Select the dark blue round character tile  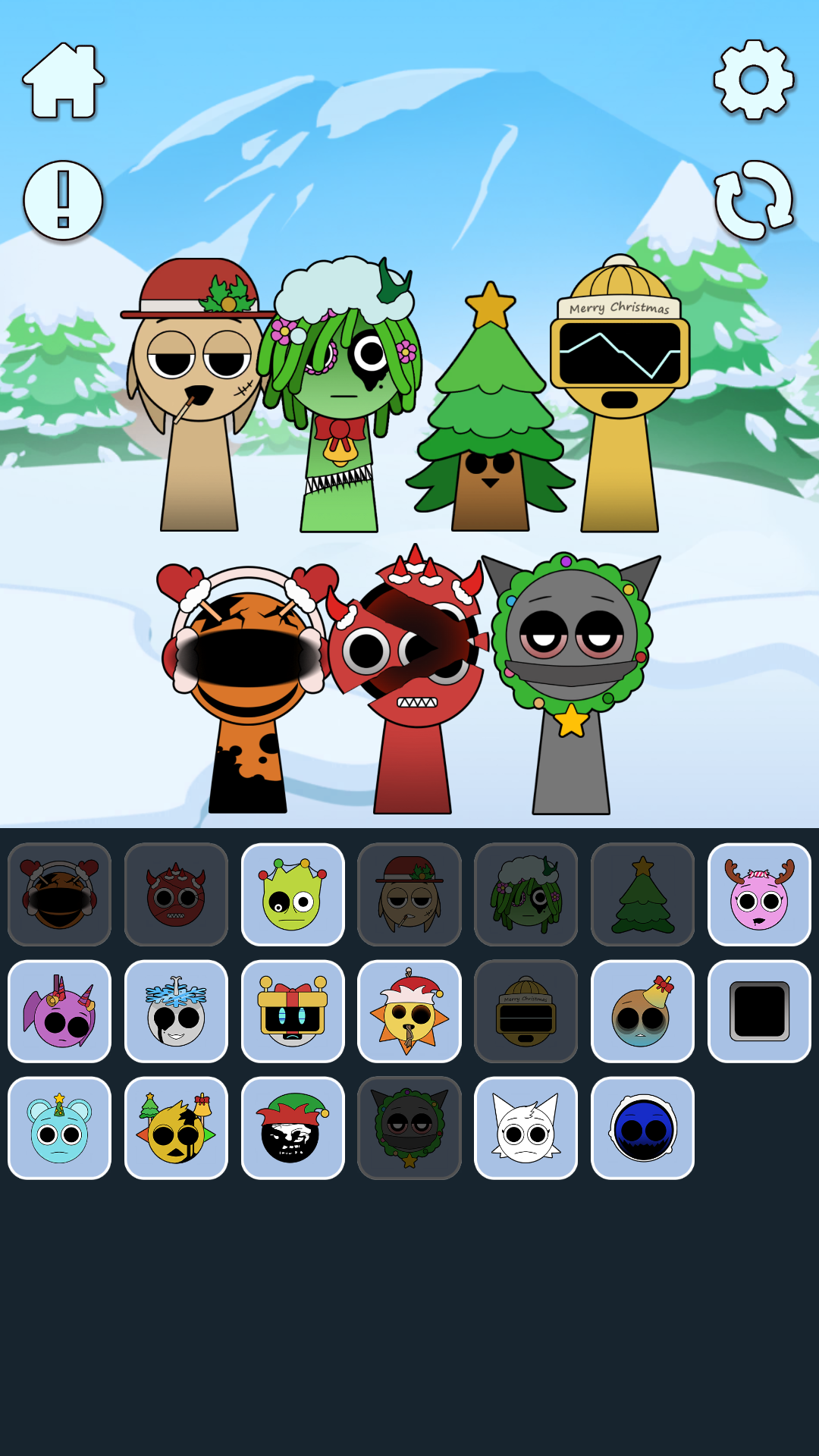(x=642, y=1128)
